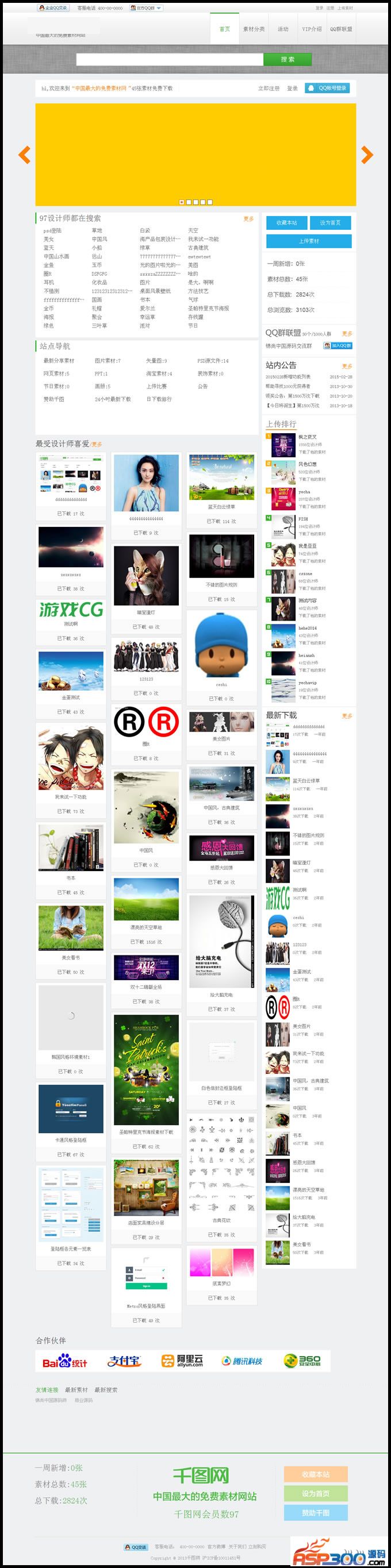This screenshot has height=1568, width=391.
Task: Log in with QQ帐号登录 button
Action: click(x=327, y=88)
